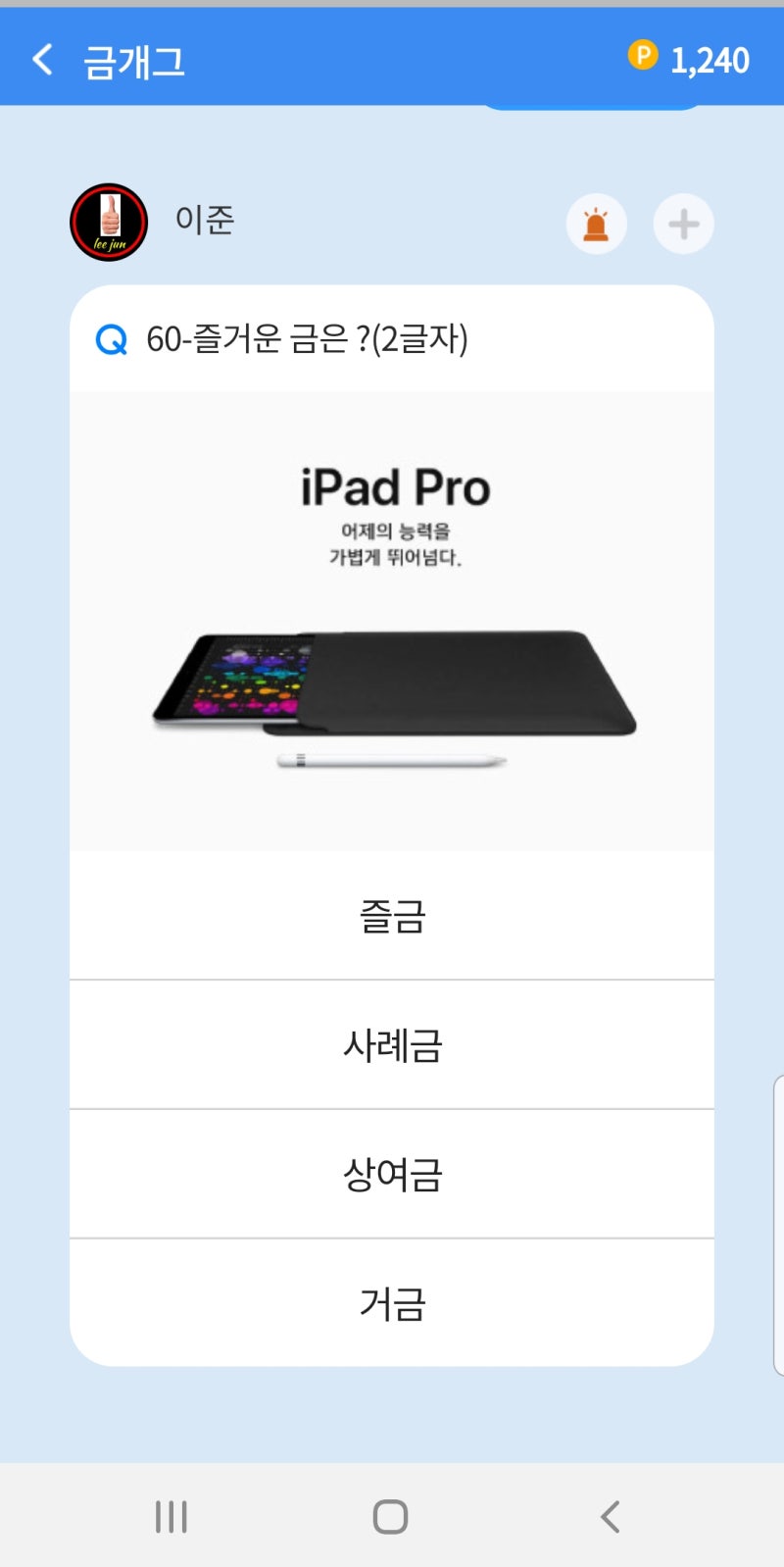Answer the quiz with 거금
The width and height of the screenshot is (784, 1567).
(391, 1302)
